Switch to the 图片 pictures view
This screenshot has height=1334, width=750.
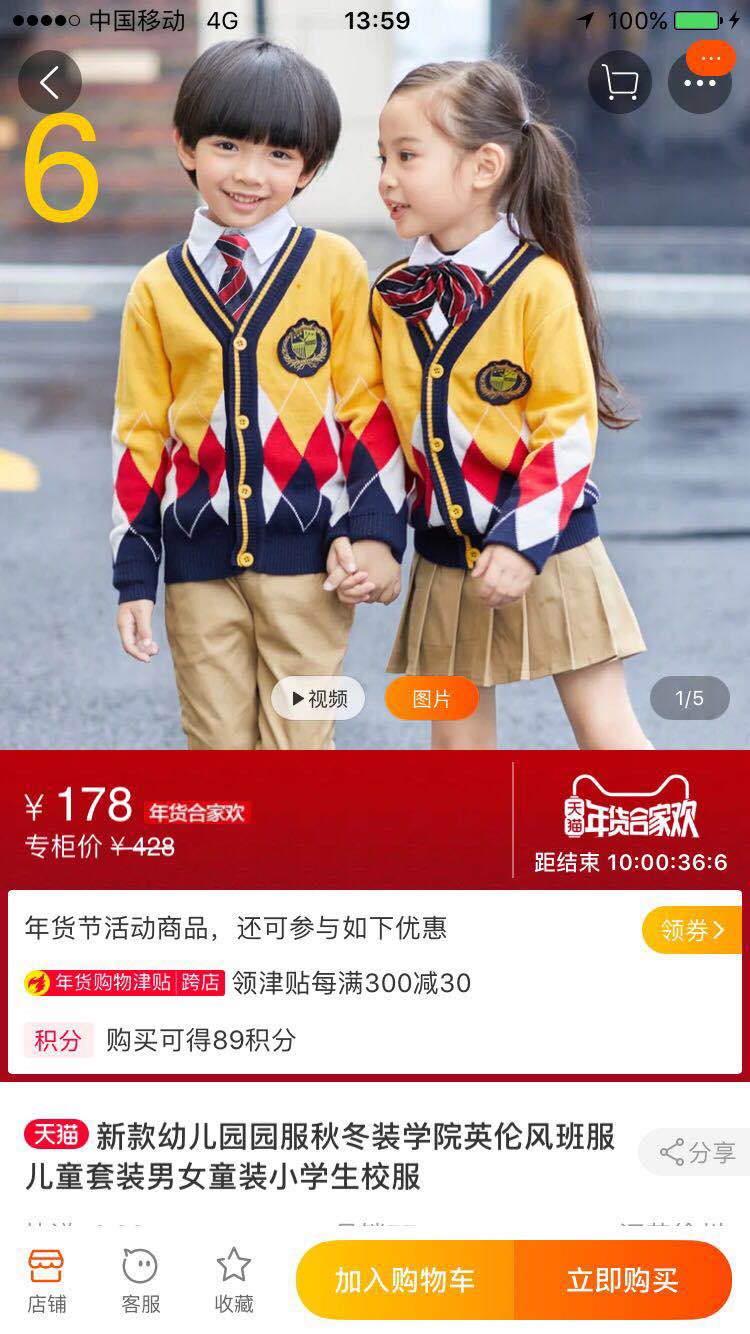coord(432,698)
